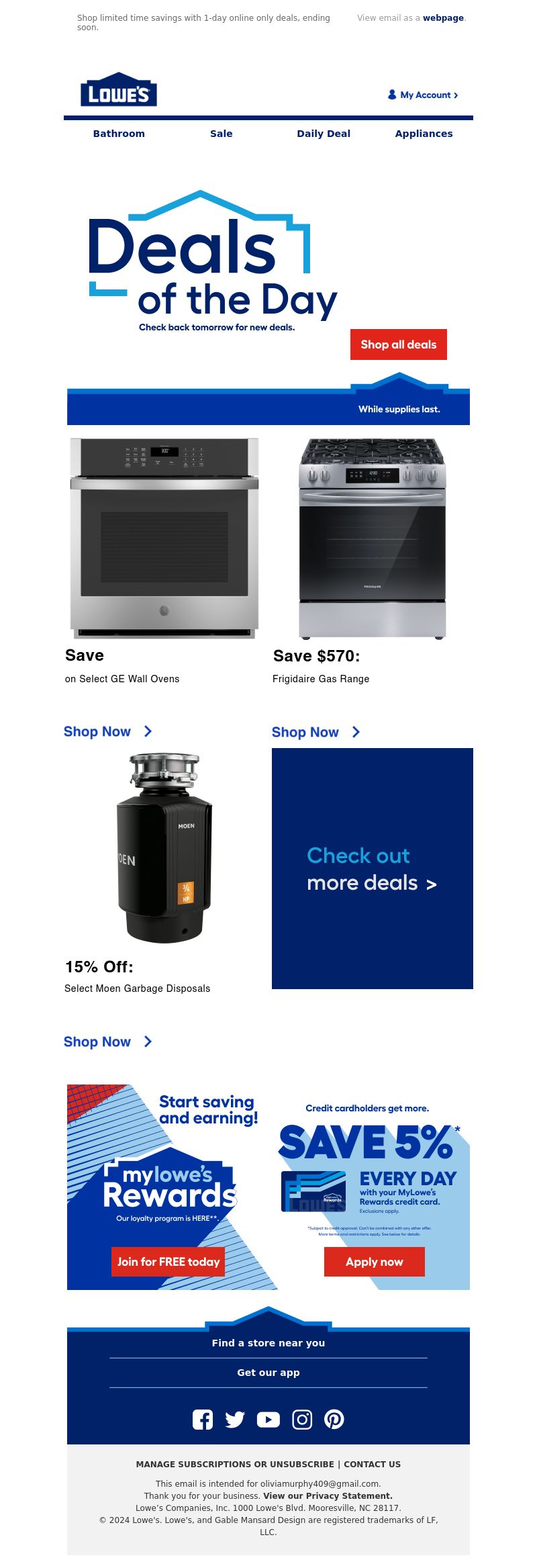The width and height of the screenshot is (537, 1568).
Task: View the Privacy Statement
Action: tap(328, 1495)
